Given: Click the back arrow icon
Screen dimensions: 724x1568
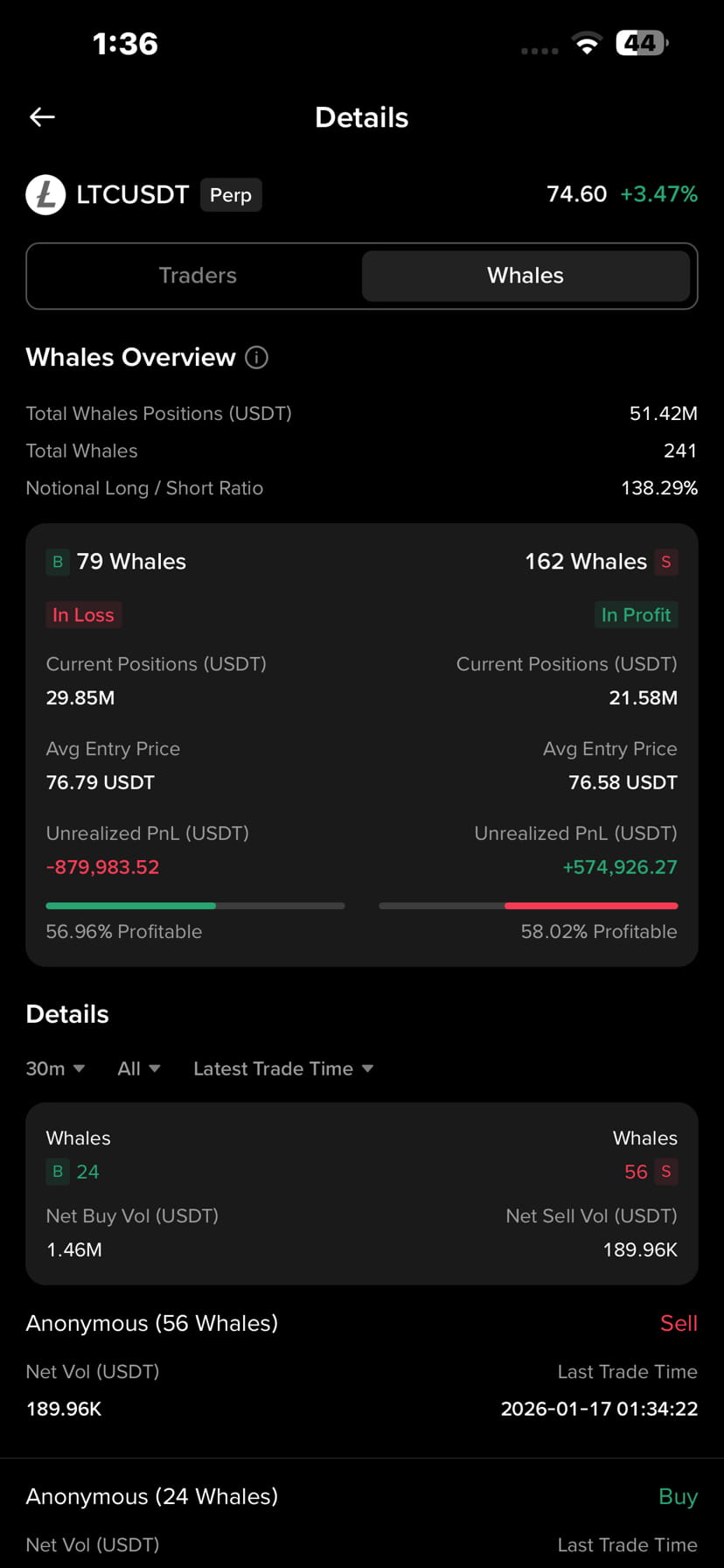Looking at the screenshot, I should (41, 116).
